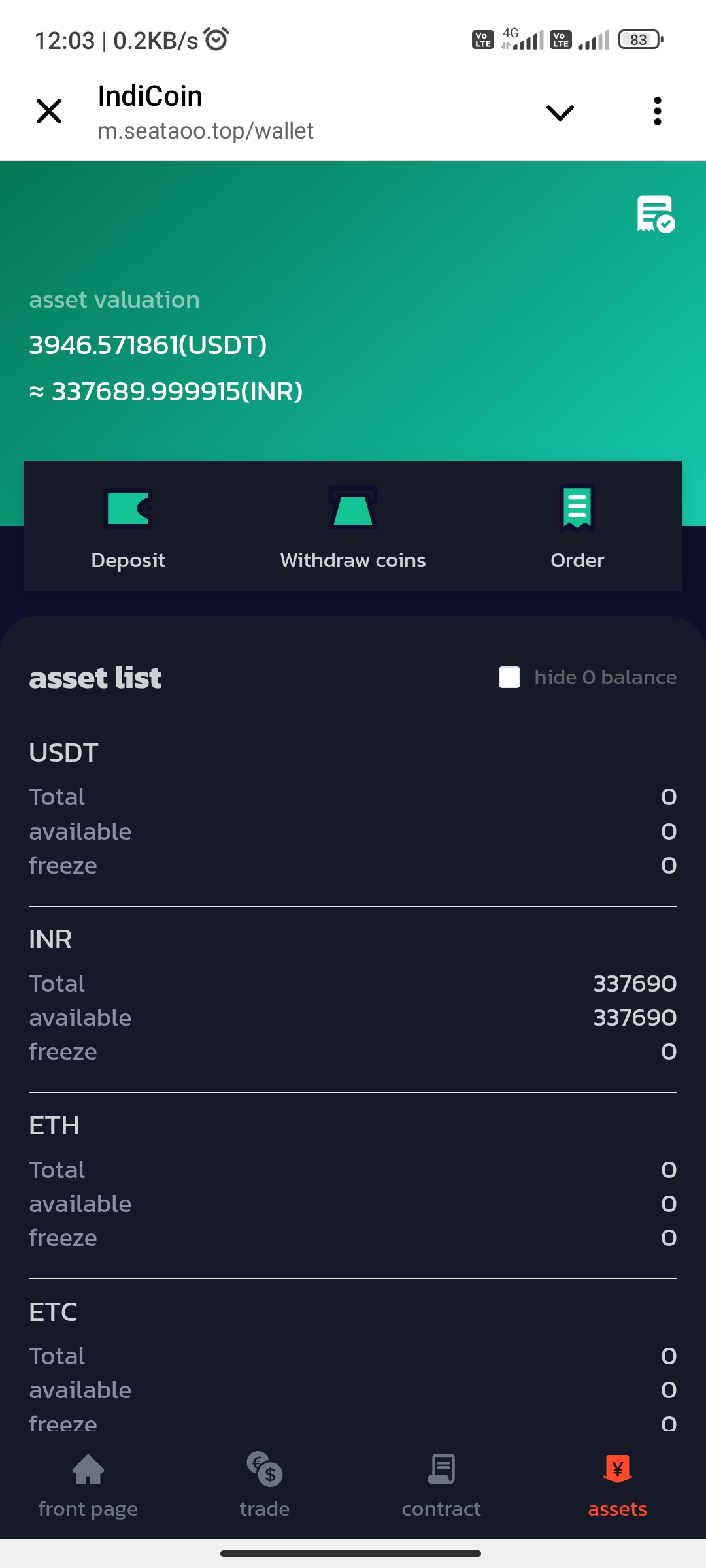Open the browser overflow menu
The image size is (706, 1568).
point(657,111)
